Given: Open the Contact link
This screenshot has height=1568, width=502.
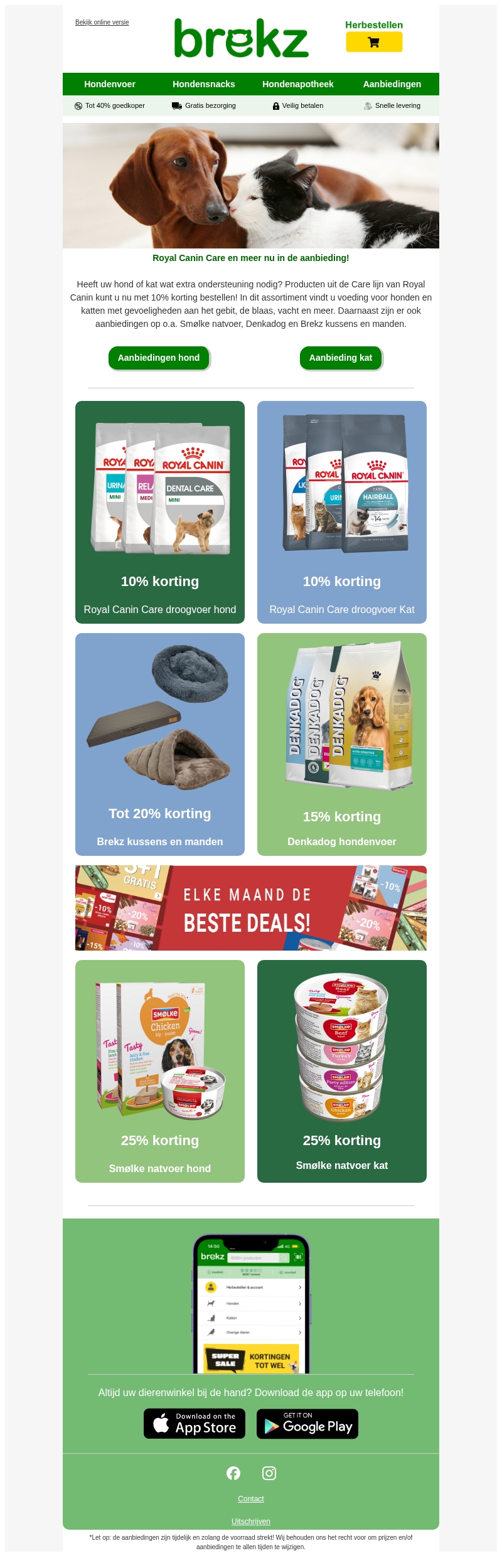Looking at the screenshot, I should click(x=251, y=1499).
